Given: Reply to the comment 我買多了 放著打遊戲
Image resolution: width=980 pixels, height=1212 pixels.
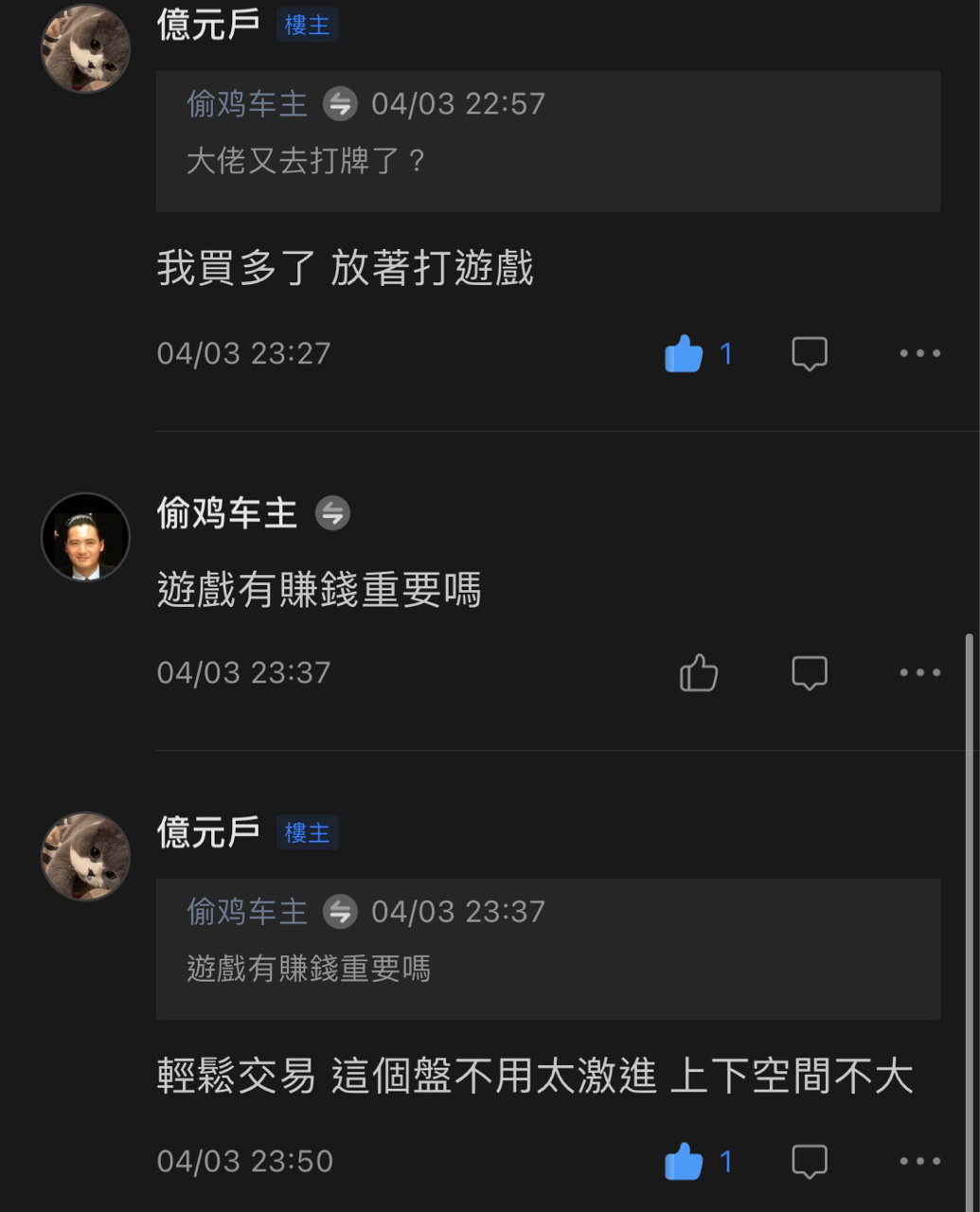Looking at the screenshot, I should (x=810, y=354).
